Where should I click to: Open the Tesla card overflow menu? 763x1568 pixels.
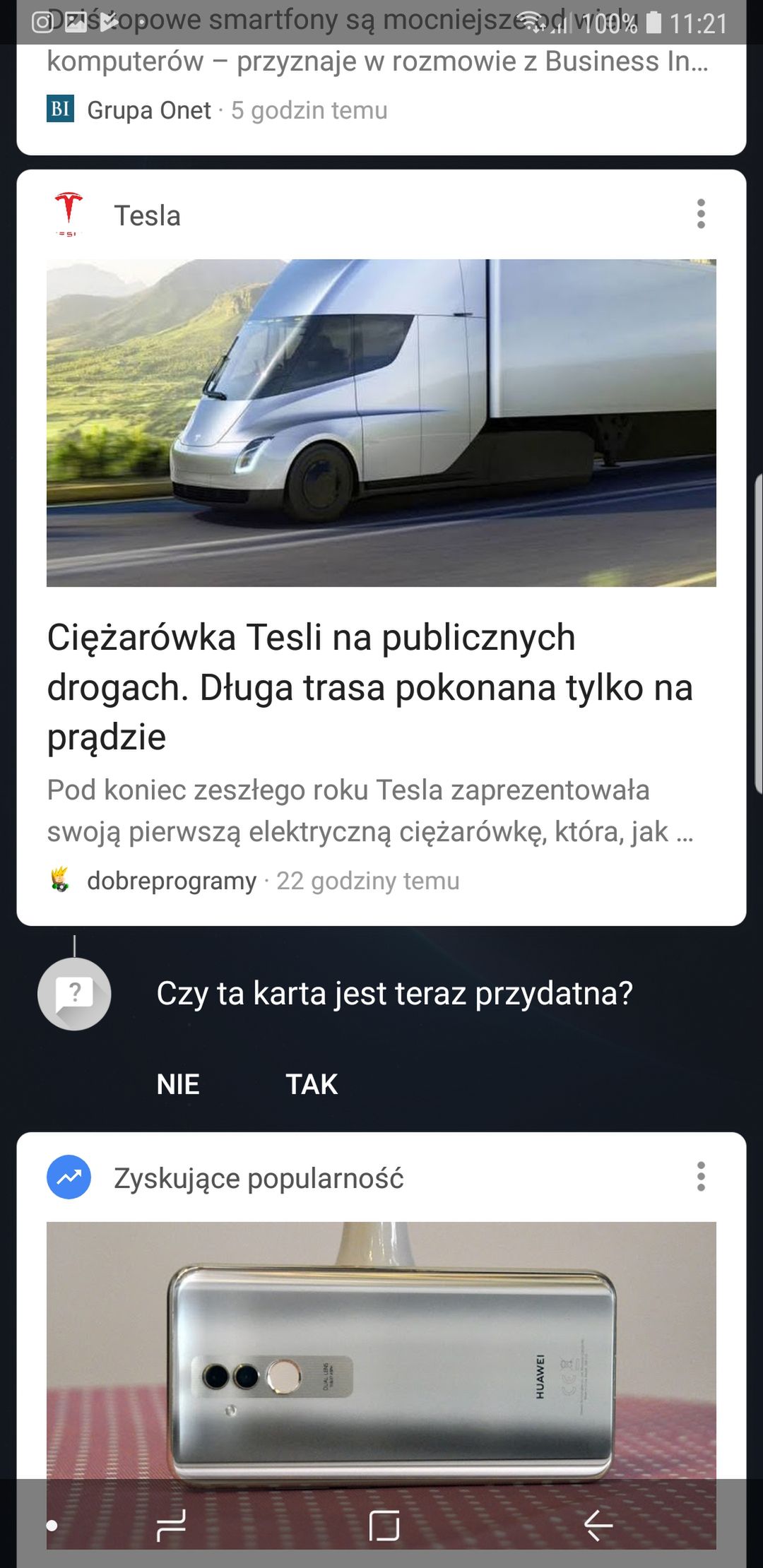point(701,213)
